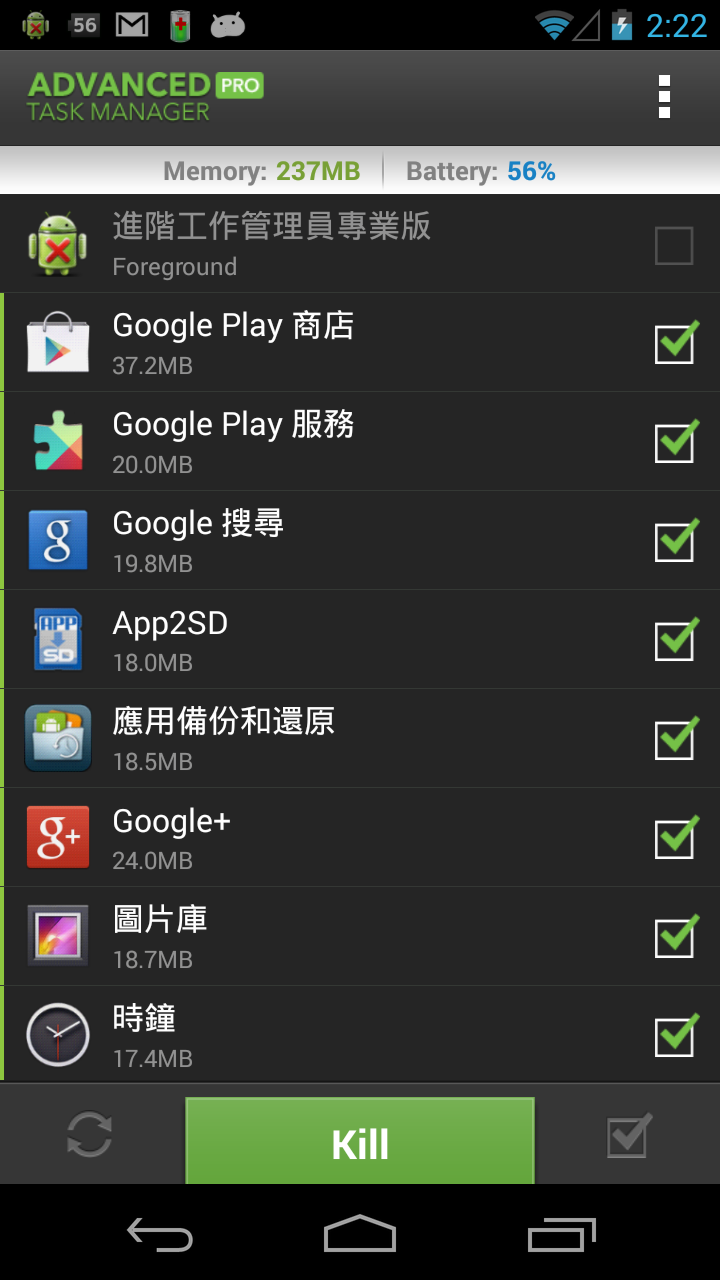
Task: Click the Google 搜尋 app icon
Action: (x=57, y=540)
